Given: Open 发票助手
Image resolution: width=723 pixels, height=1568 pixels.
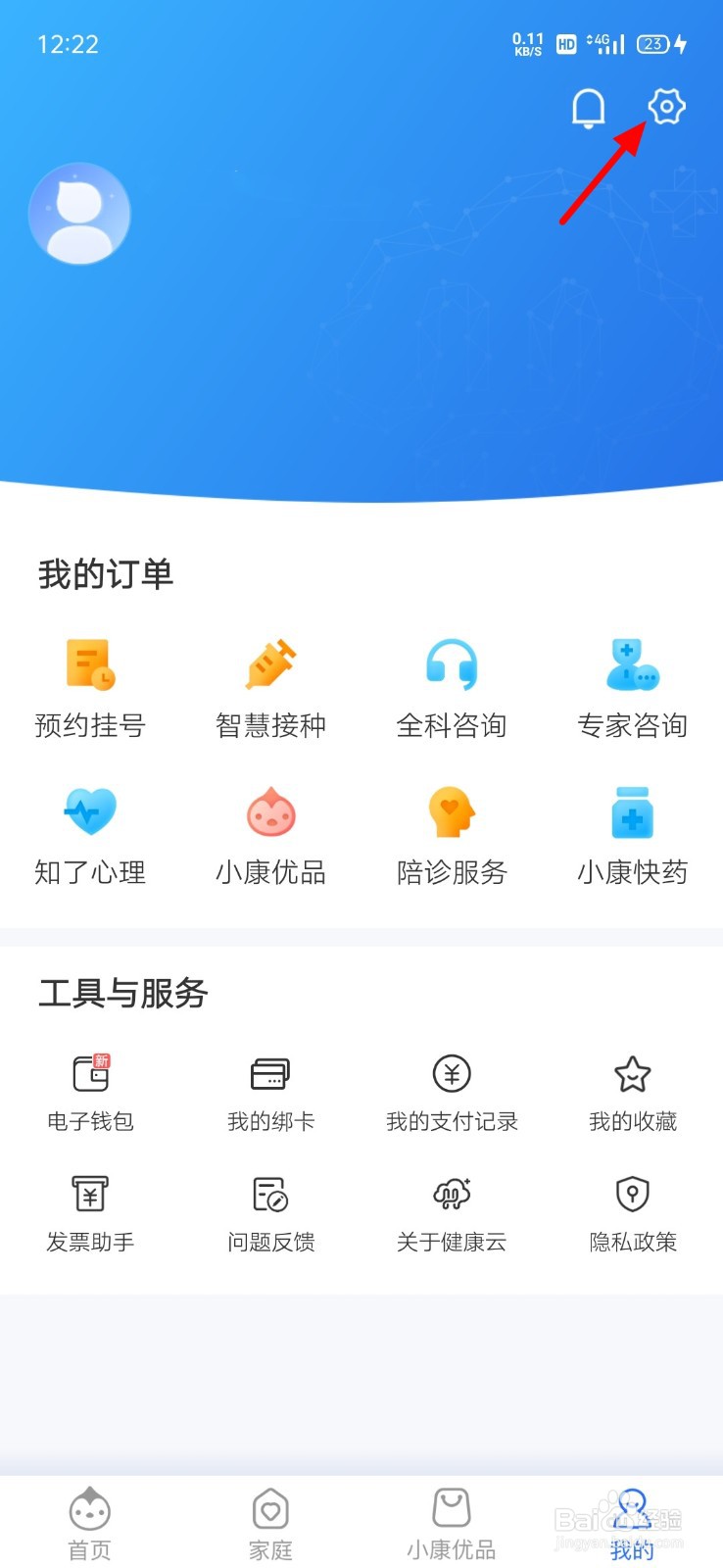Looking at the screenshot, I should [90, 1214].
